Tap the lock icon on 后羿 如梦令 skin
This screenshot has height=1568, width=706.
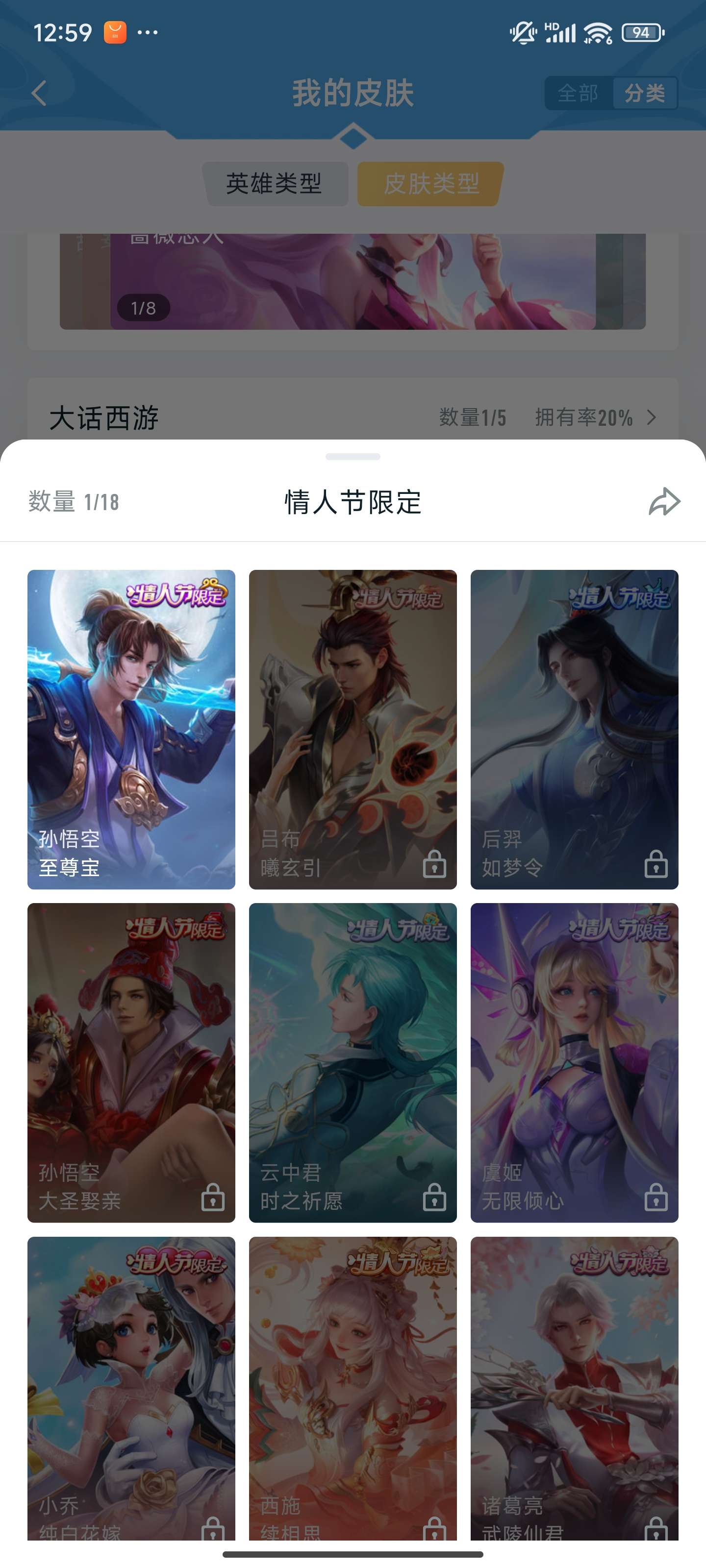point(656,865)
